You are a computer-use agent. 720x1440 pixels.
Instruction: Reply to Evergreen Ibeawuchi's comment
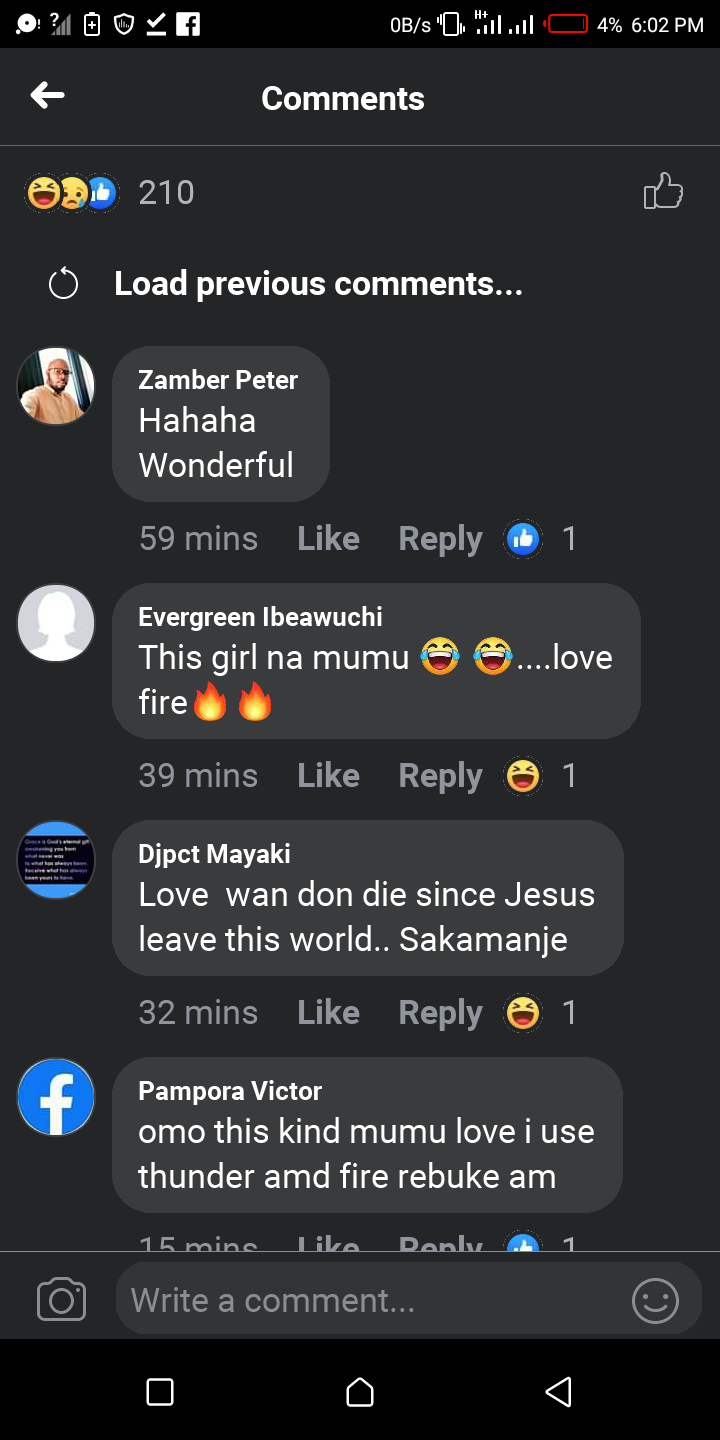[x=440, y=776]
